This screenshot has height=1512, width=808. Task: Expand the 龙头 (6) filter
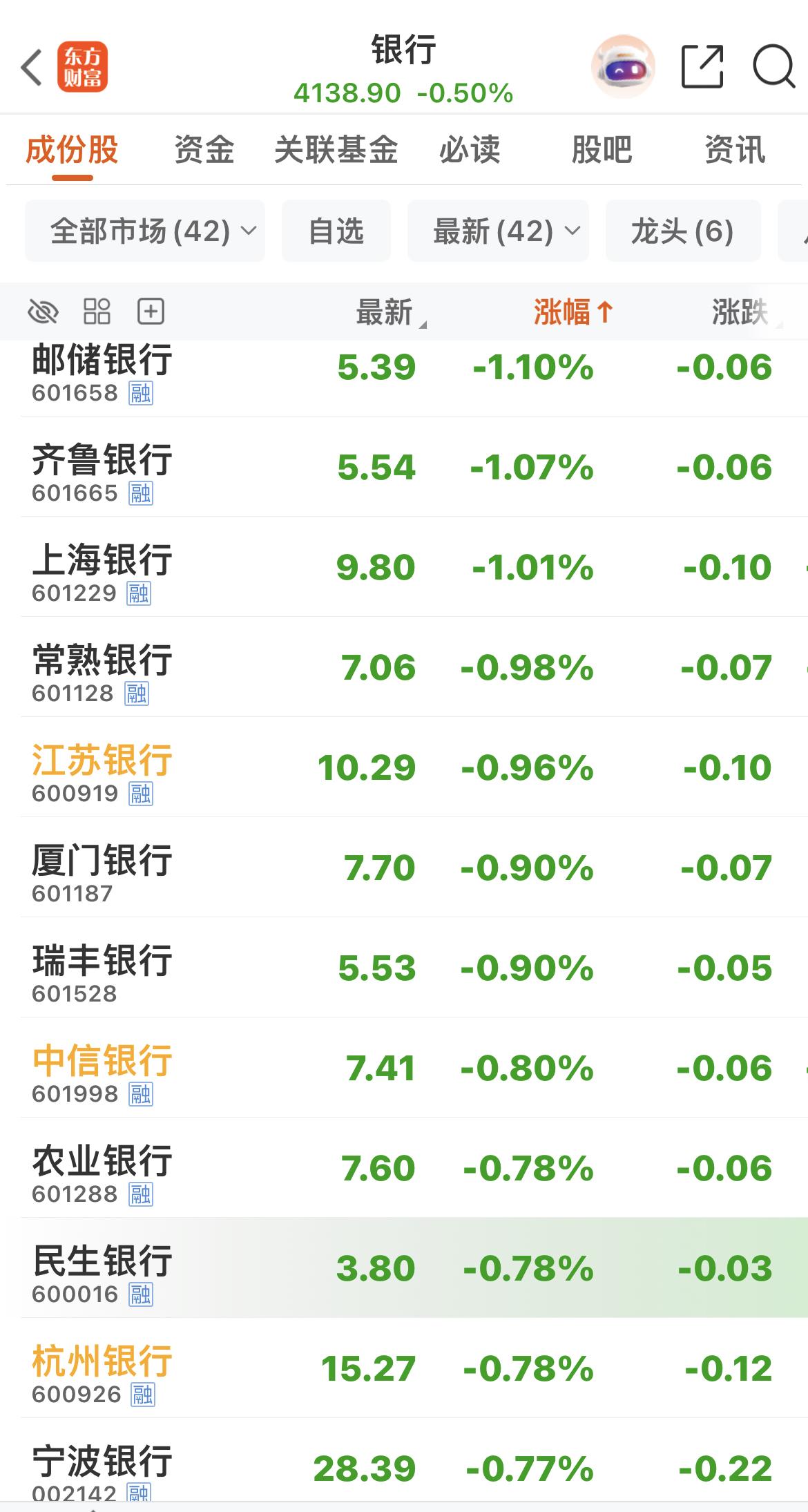coord(682,231)
